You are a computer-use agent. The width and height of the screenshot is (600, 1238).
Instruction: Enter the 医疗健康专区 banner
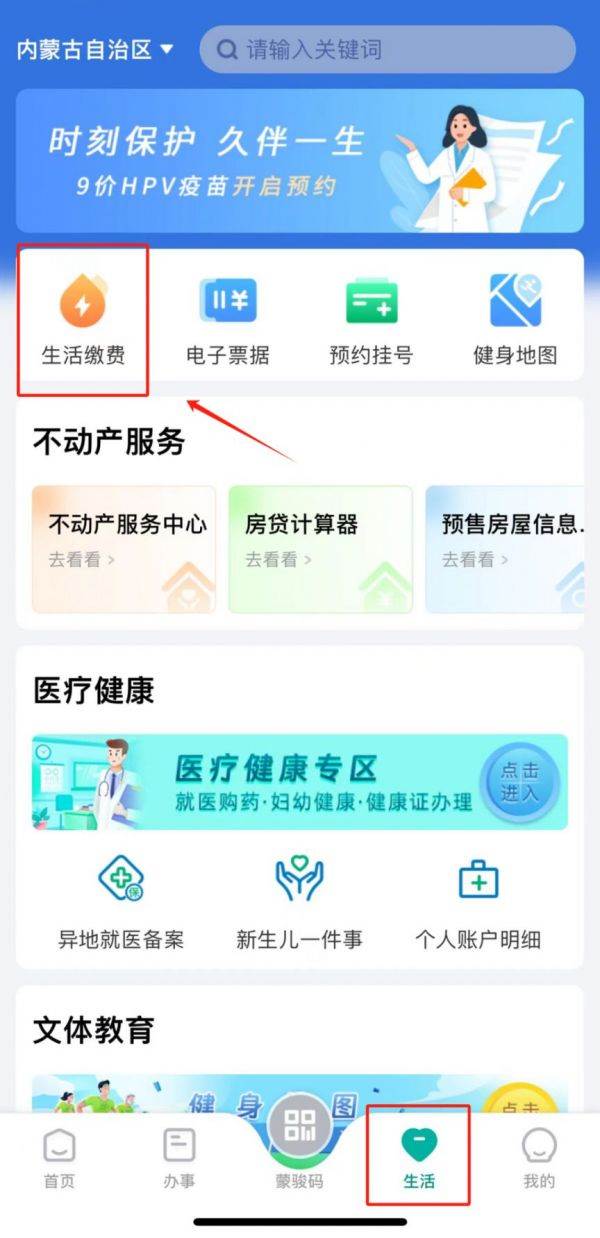tap(299, 782)
